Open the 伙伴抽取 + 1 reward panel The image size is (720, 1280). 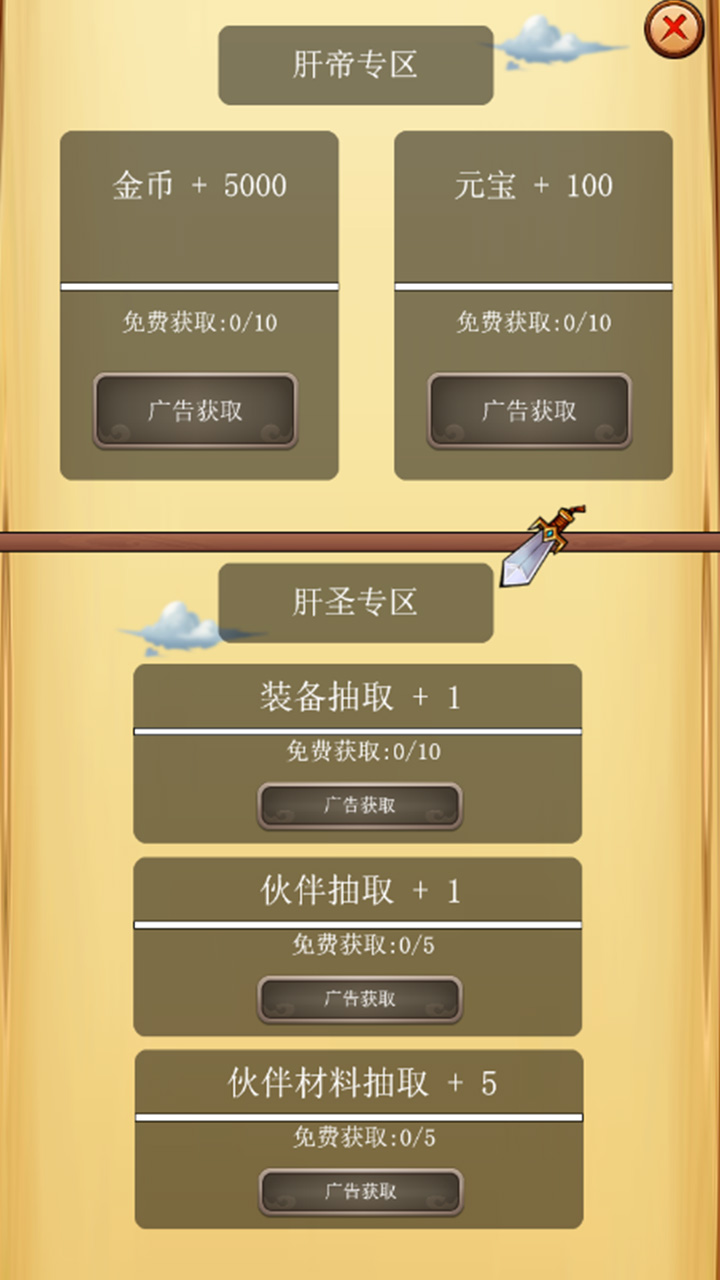click(x=358, y=890)
